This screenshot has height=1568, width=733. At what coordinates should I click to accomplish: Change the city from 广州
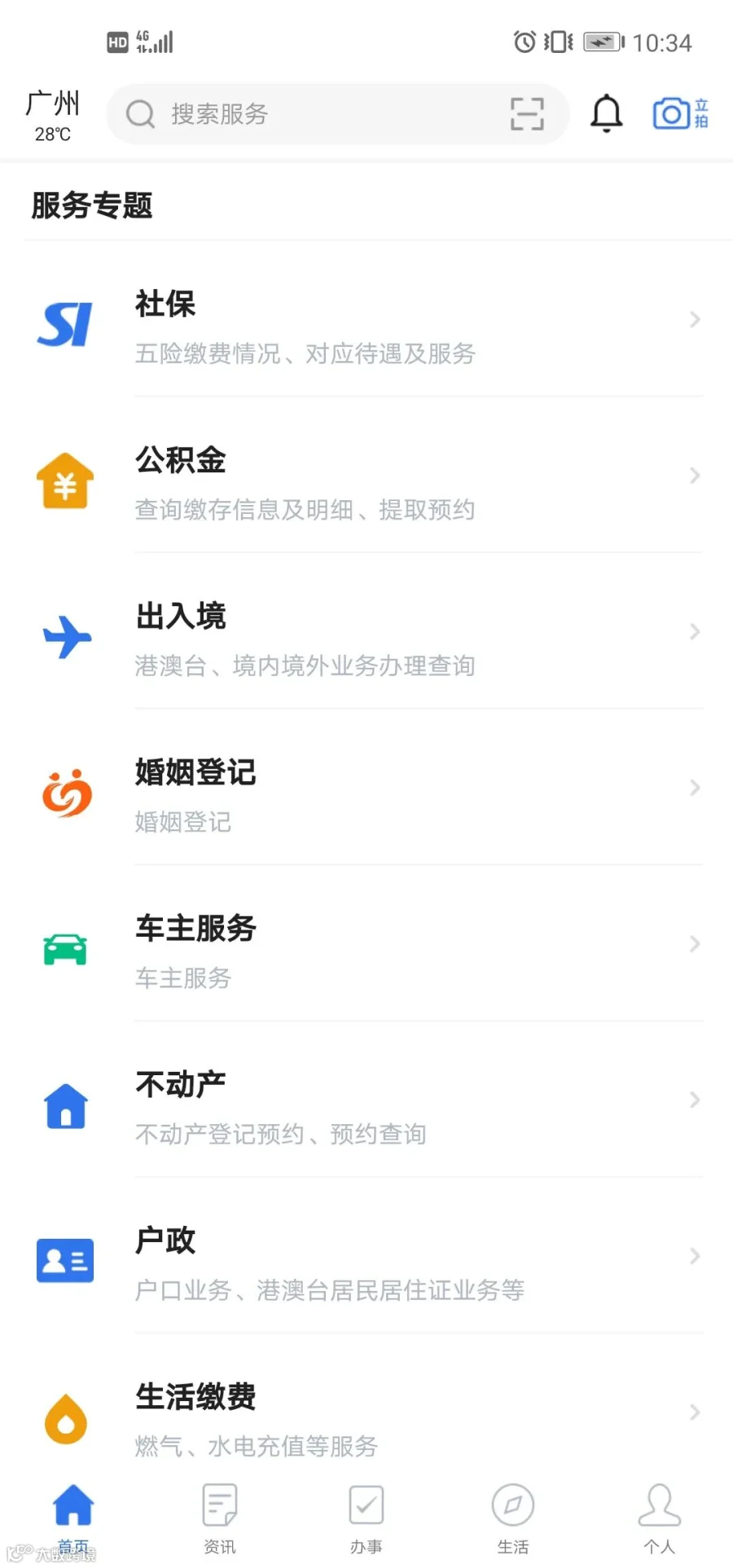53,115
